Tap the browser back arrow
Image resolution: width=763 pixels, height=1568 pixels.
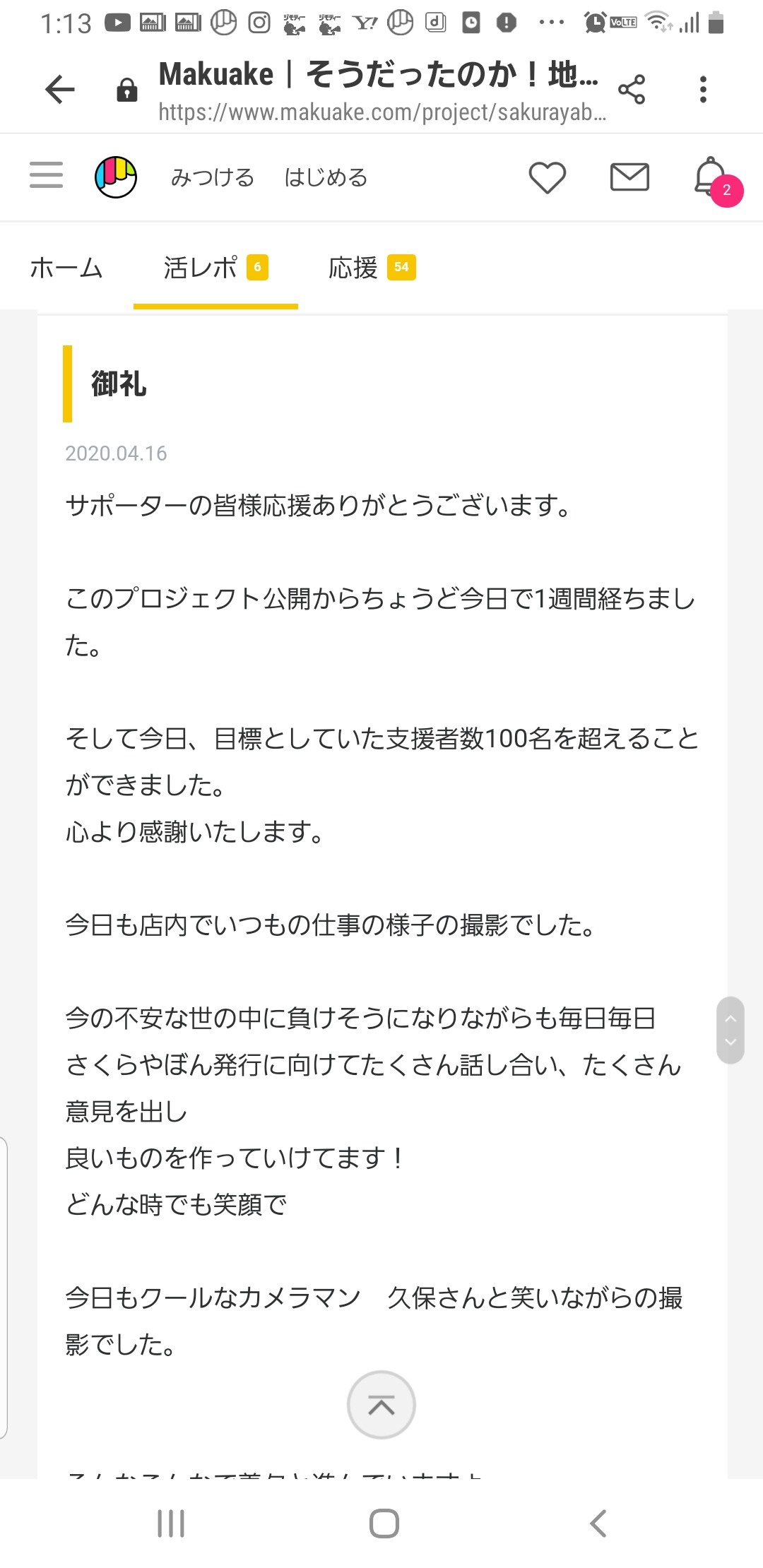[x=60, y=90]
